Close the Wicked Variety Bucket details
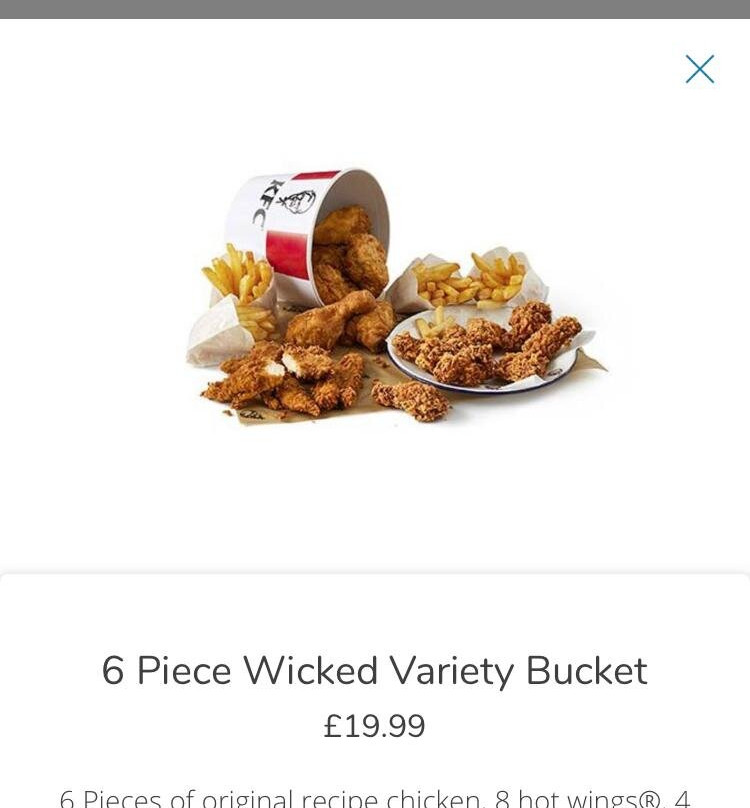The image size is (750, 808). point(699,69)
